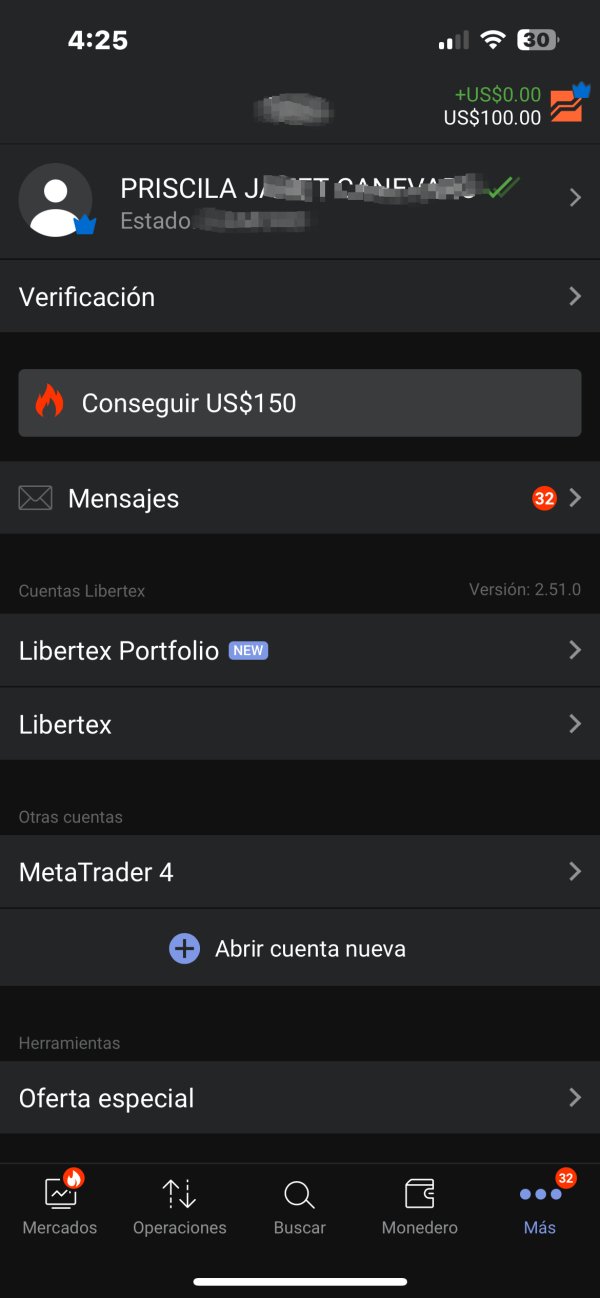The height and width of the screenshot is (1298, 600).
Task: Open Libertex Portfolio account
Action: [300, 651]
